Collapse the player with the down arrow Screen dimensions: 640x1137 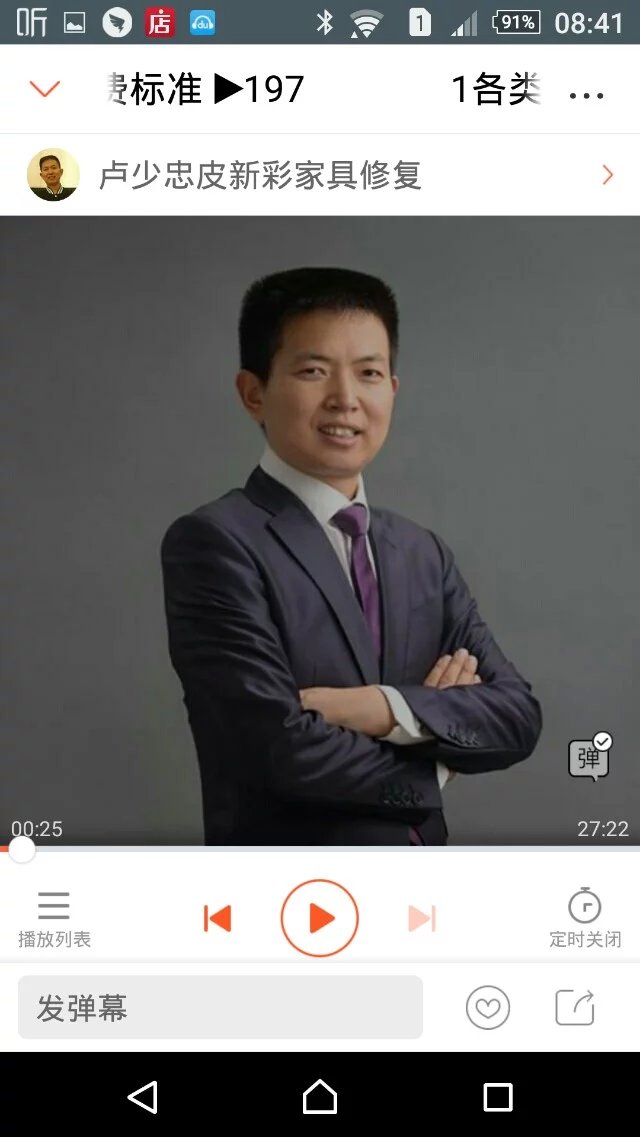pyautogui.click(x=45, y=89)
